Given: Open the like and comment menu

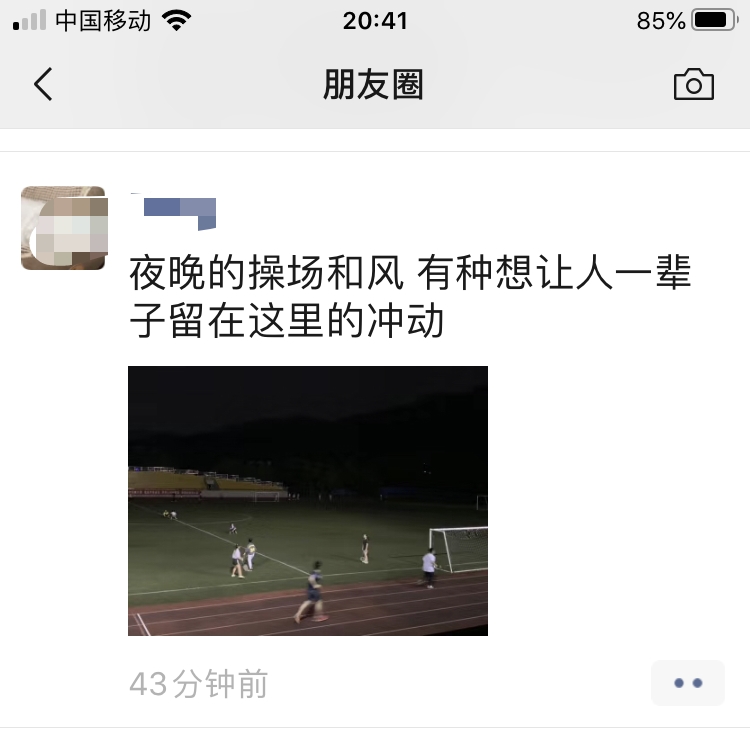Looking at the screenshot, I should (x=688, y=683).
